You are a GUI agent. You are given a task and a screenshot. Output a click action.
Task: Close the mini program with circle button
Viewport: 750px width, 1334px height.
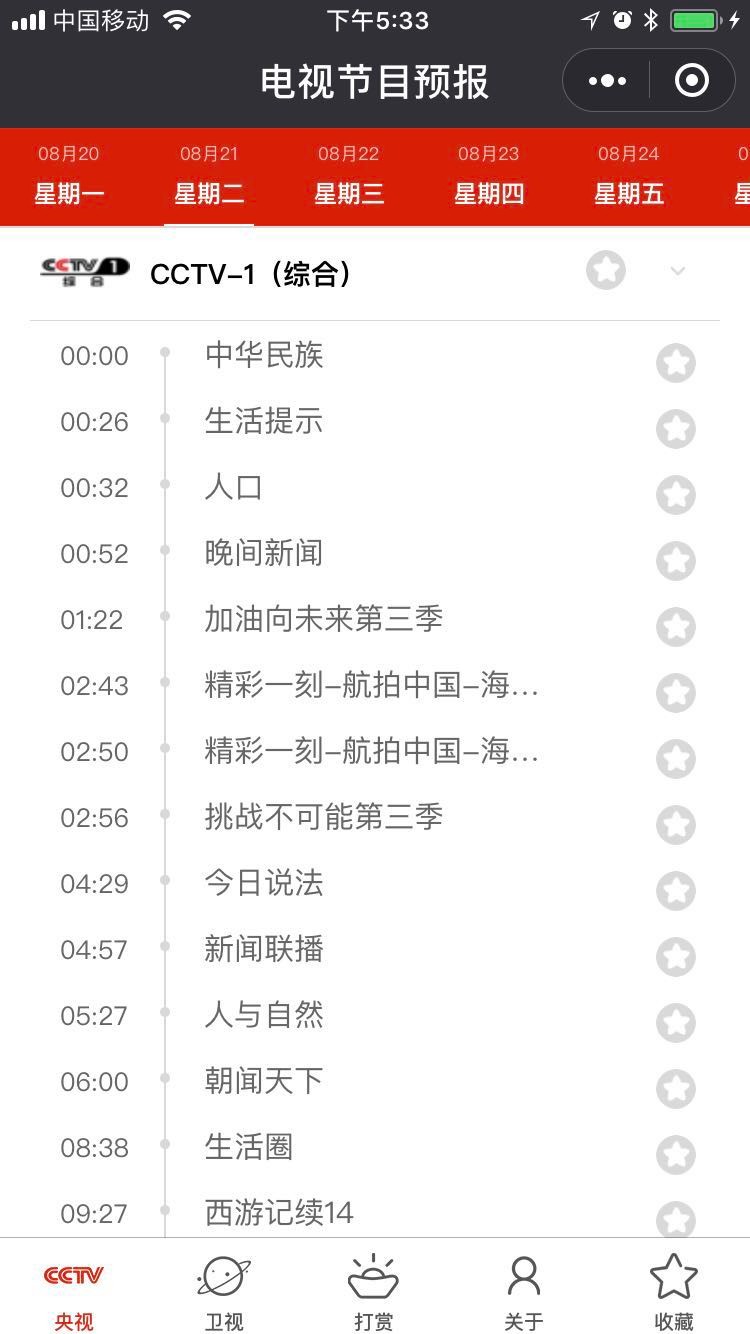pos(692,81)
